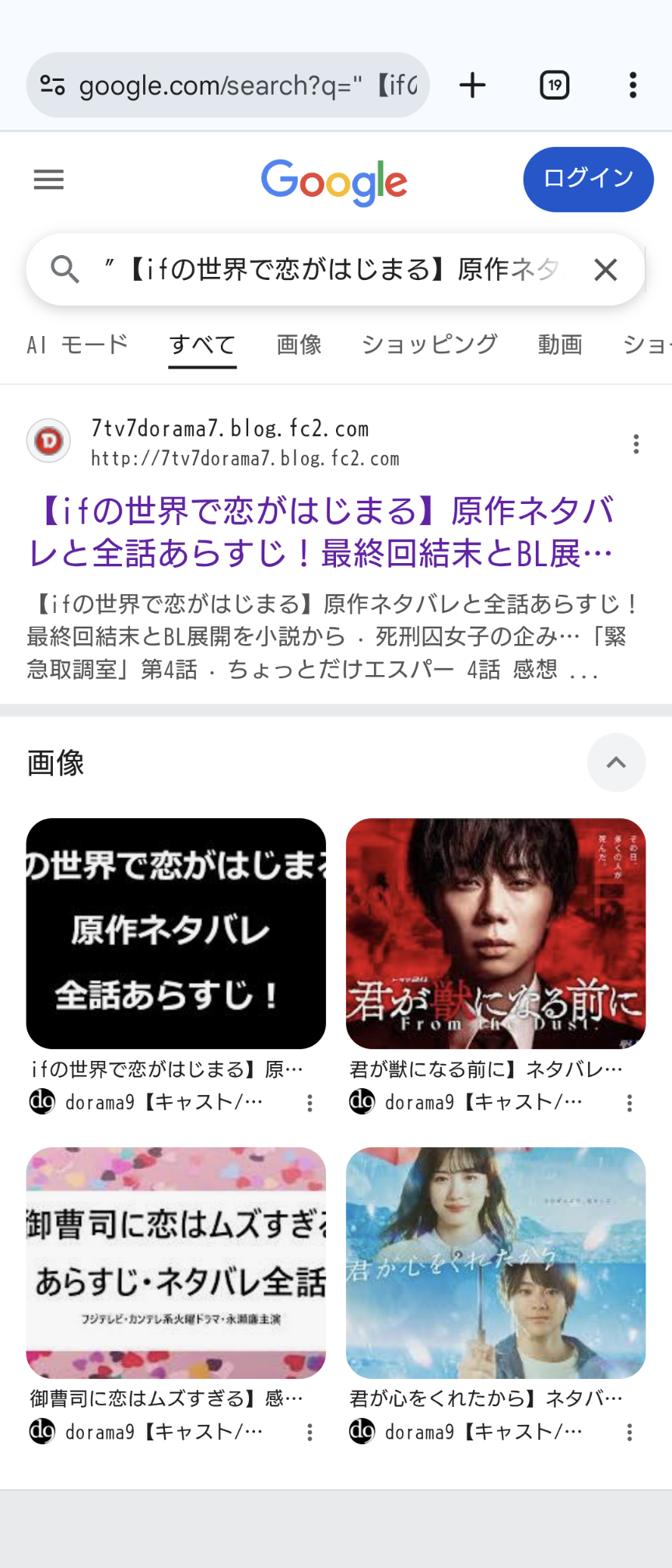
Task: Open the 君が心をくれたから image tile
Action: (x=495, y=1262)
